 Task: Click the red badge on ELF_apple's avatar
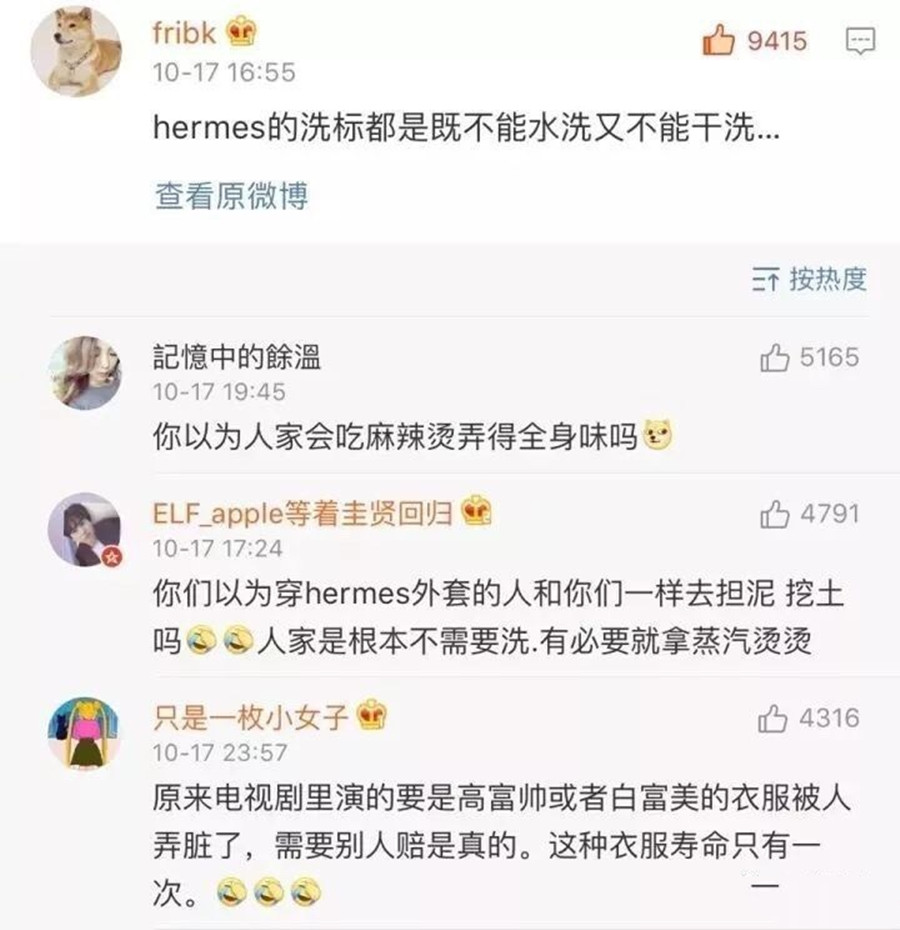(x=113, y=557)
